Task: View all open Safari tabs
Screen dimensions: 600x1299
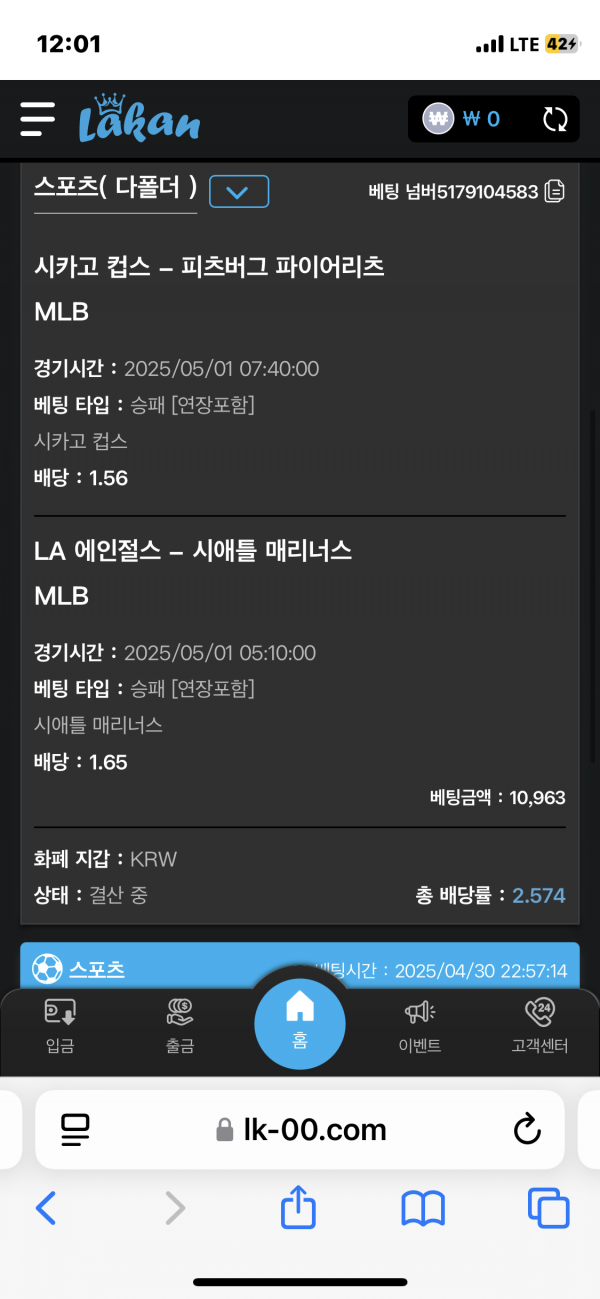Action: click(x=548, y=1209)
